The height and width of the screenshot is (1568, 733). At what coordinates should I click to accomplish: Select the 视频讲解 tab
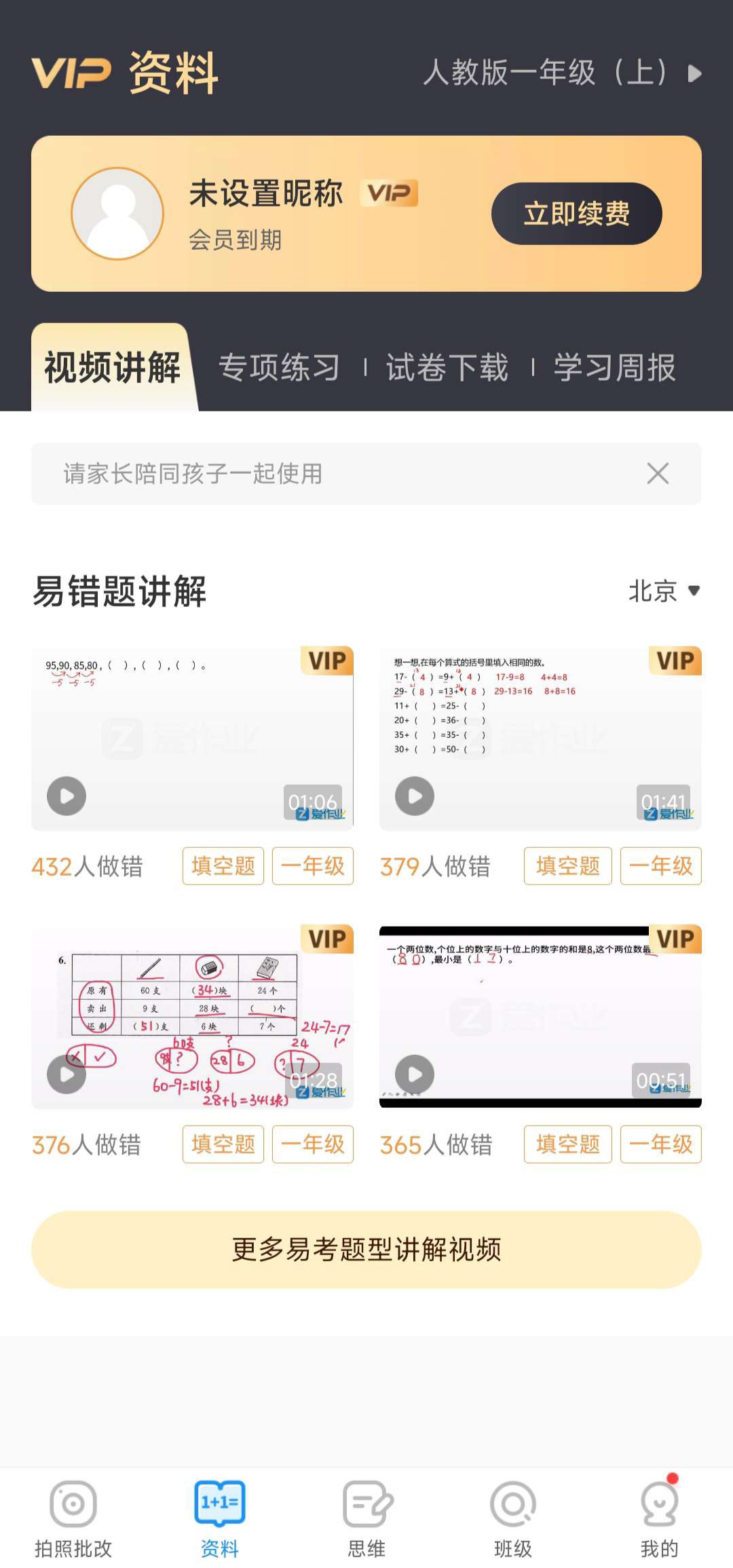(113, 368)
